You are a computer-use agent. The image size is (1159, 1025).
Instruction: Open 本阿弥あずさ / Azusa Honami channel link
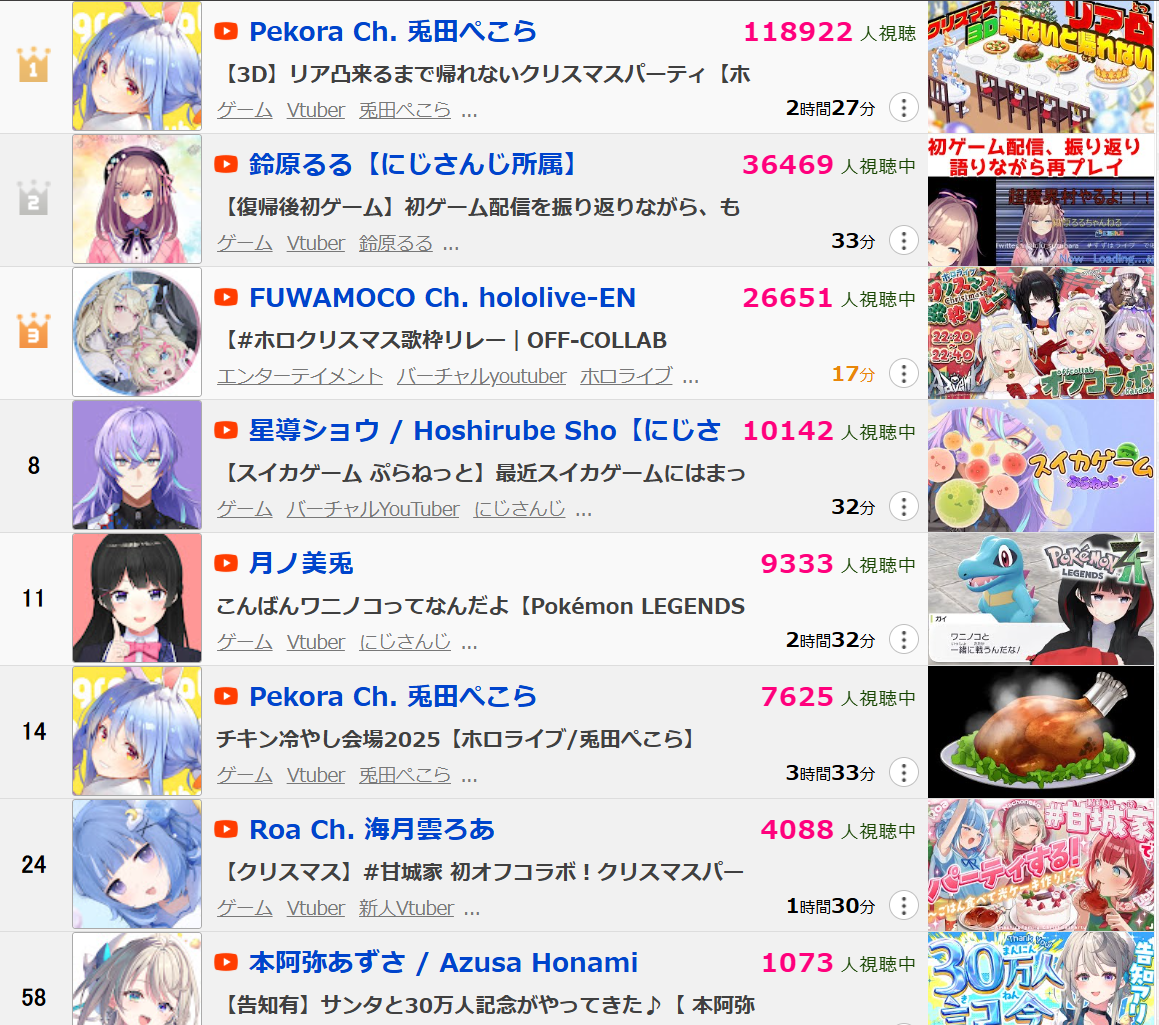(443, 963)
